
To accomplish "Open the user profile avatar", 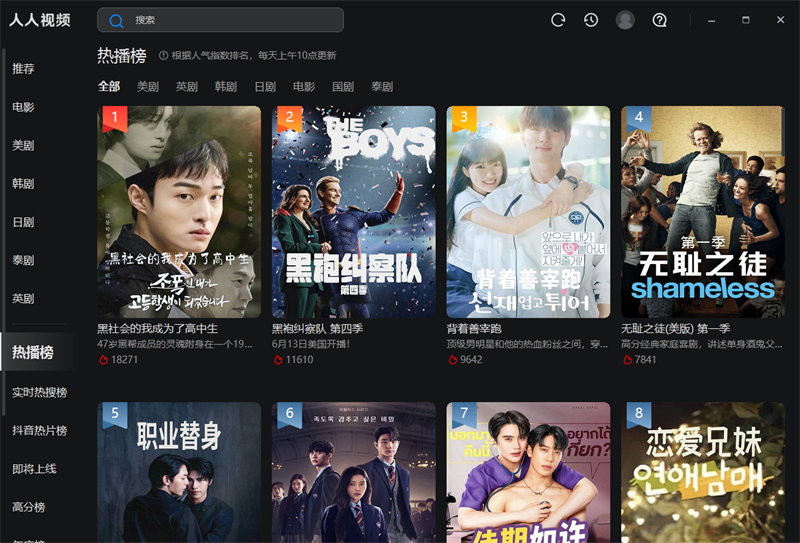I will tap(625, 20).
